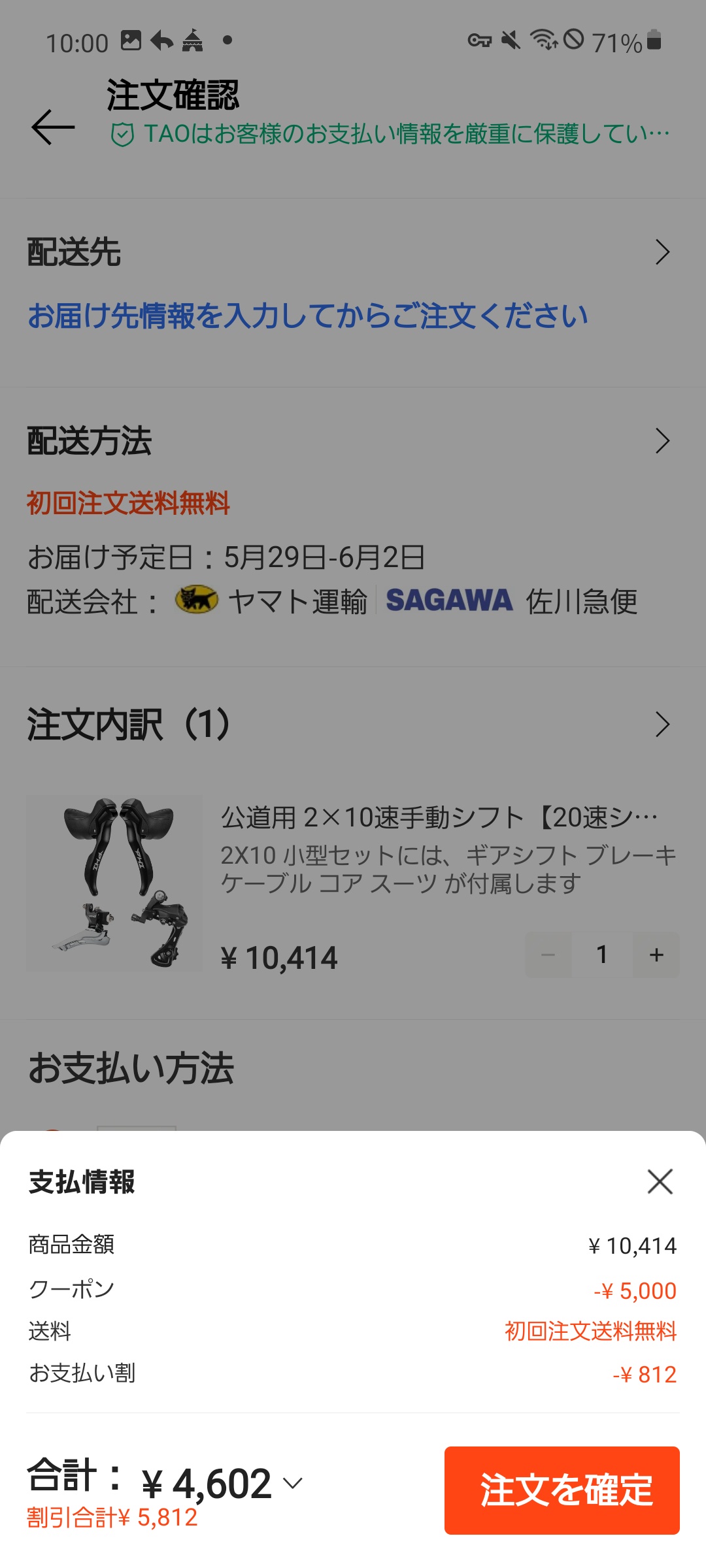Open the bike shifter product thumbnail
Screen dimensions: 706x1568
pos(114,883)
